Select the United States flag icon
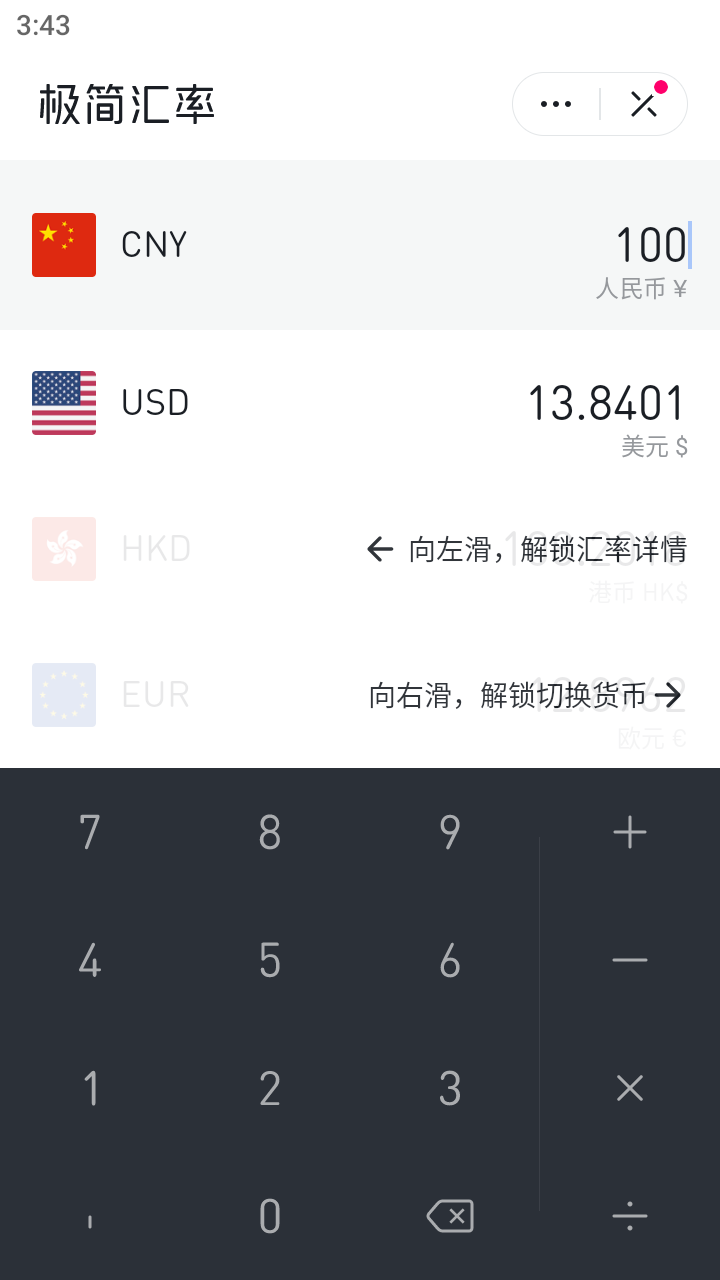Viewport: 720px width, 1280px height. coord(63,402)
